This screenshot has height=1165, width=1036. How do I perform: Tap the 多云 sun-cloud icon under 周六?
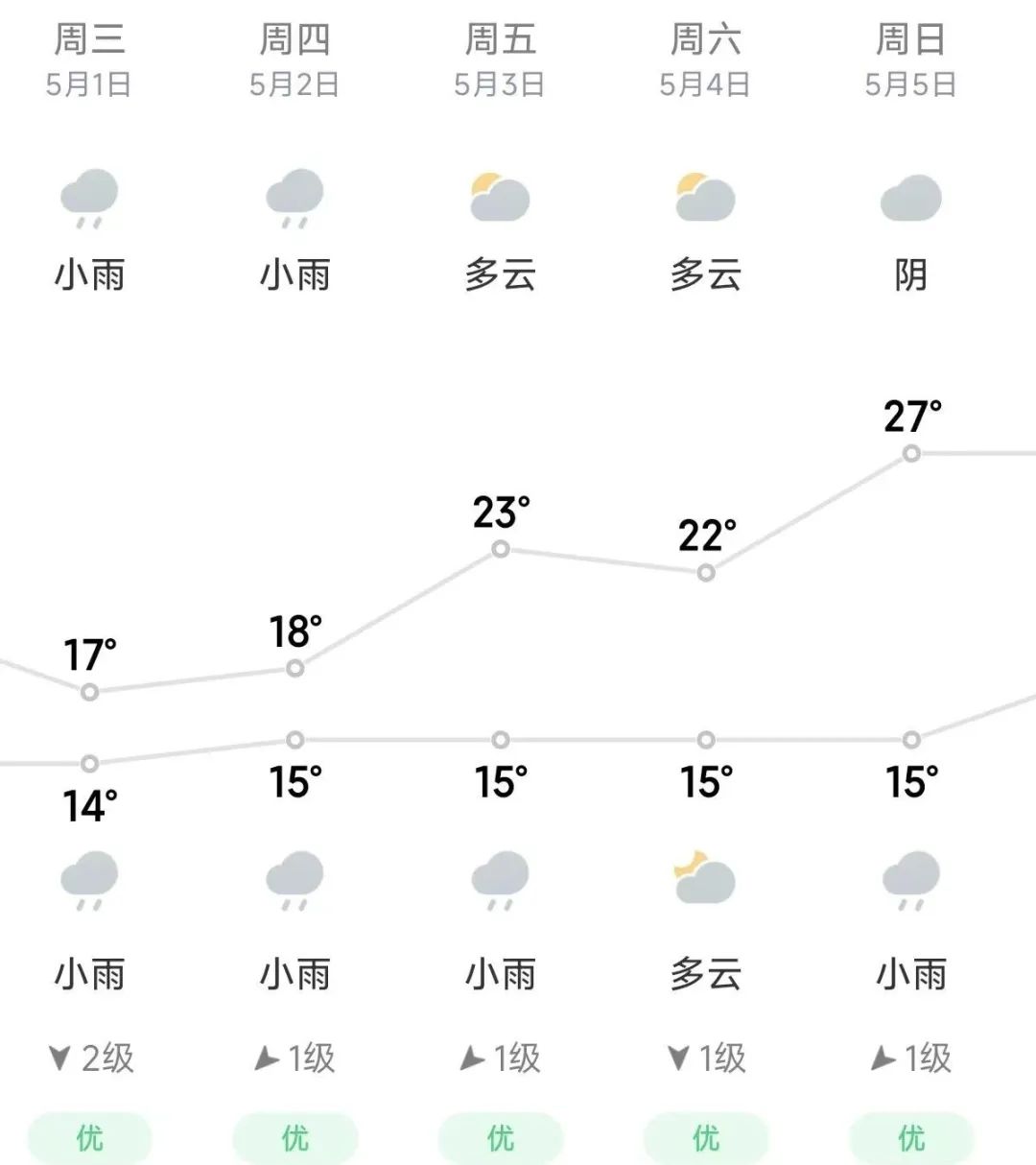coord(705,197)
